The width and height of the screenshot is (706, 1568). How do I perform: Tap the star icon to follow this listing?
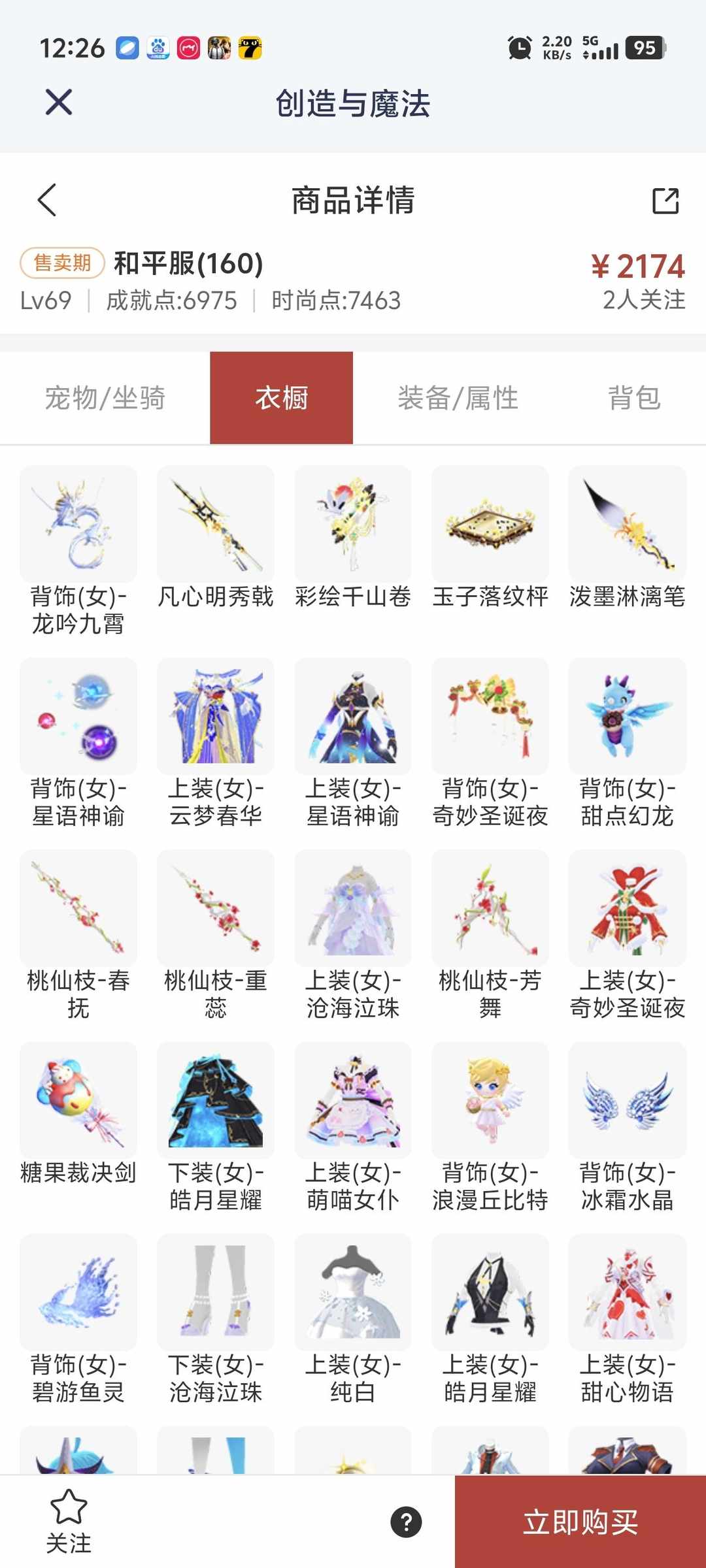pyautogui.click(x=70, y=1504)
